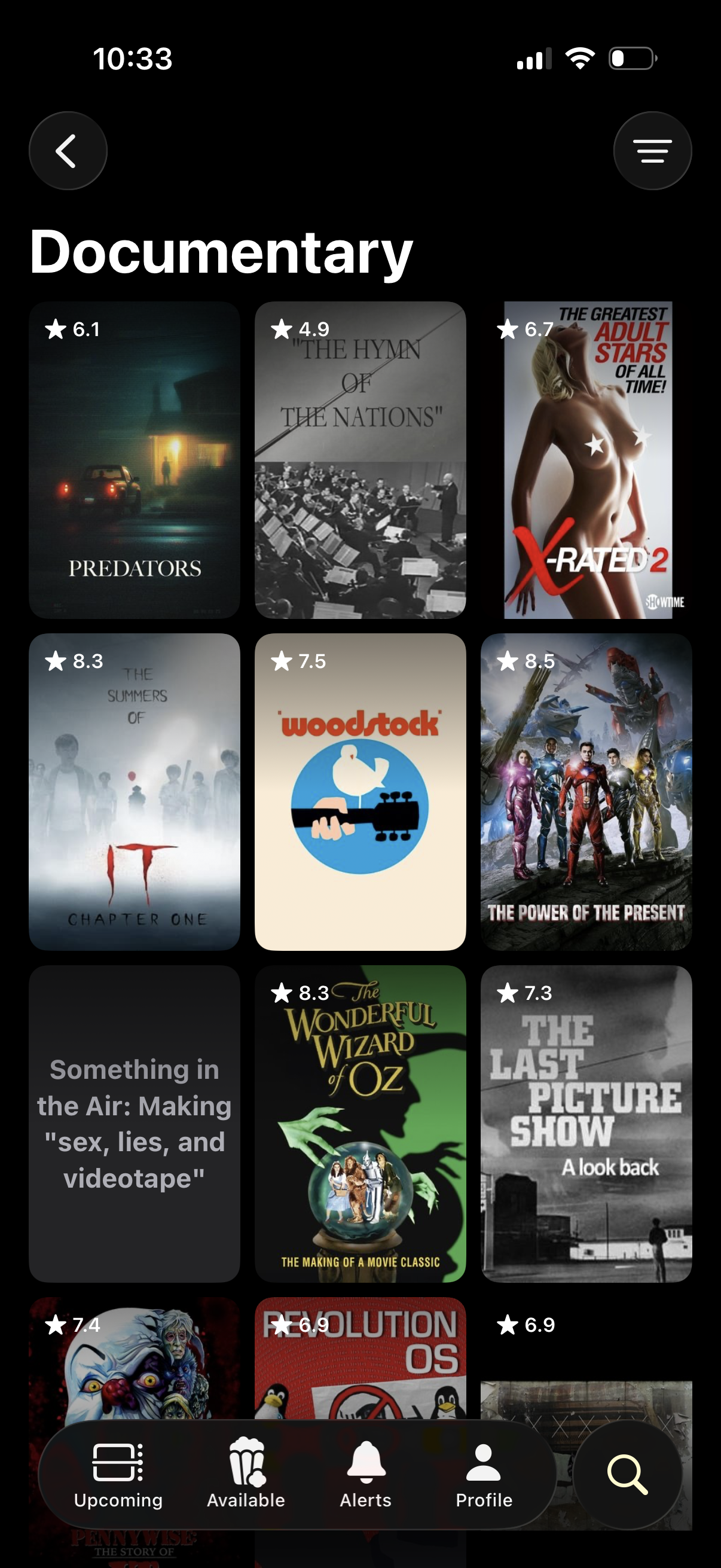The width and height of the screenshot is (721, 1568).
Task: Go back to the previous screen
Action: [x=68, y=150]
